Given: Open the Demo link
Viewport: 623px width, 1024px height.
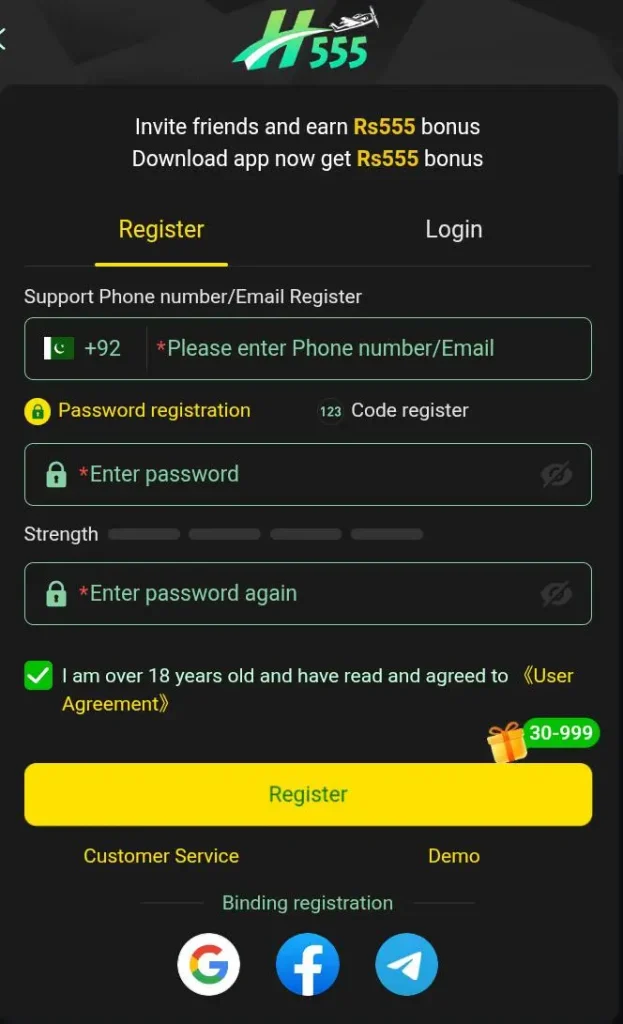Looking at the screenshot, I should tap(453, 856).
